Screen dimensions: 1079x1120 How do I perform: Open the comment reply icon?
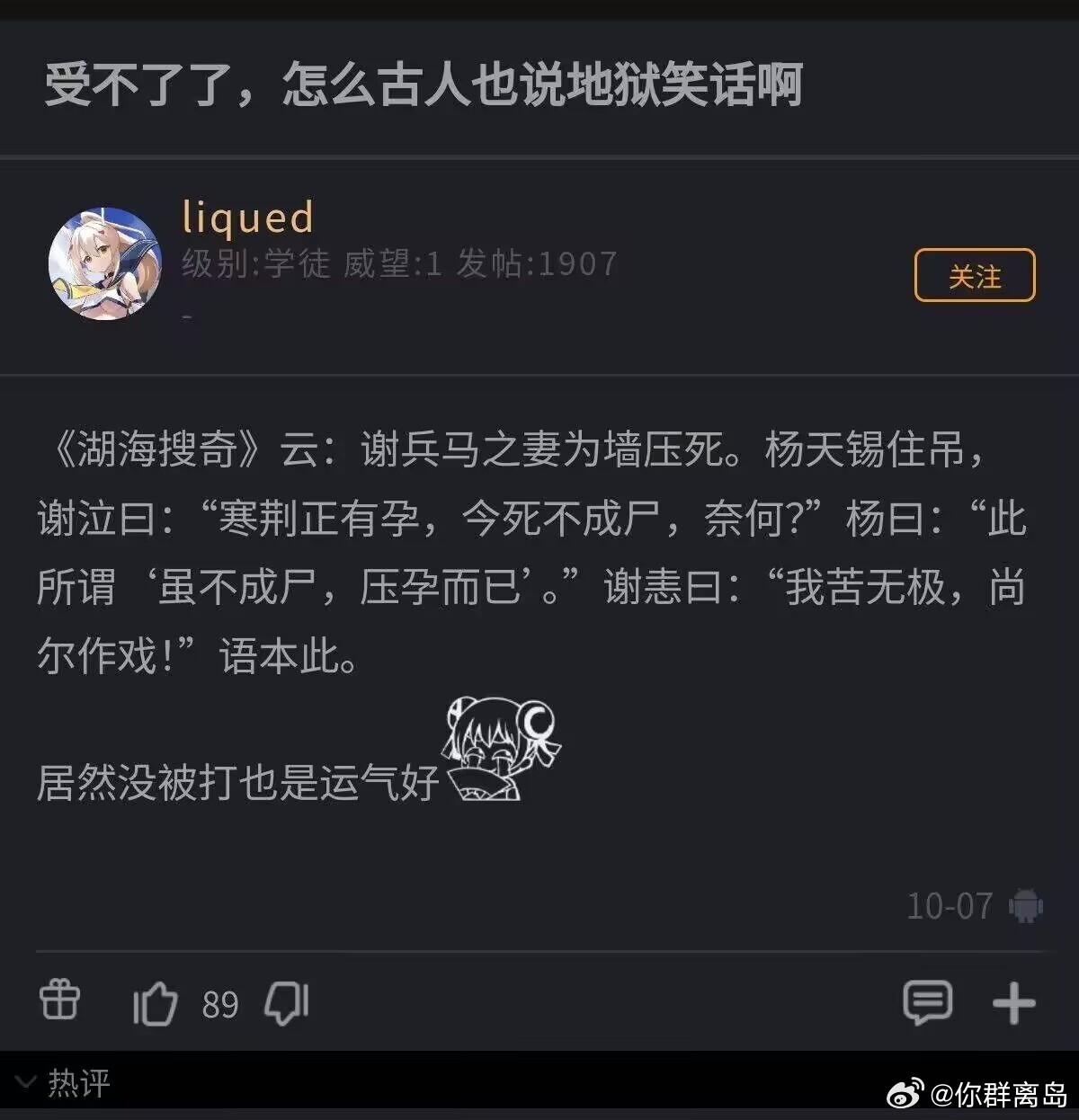[927, 1001]
